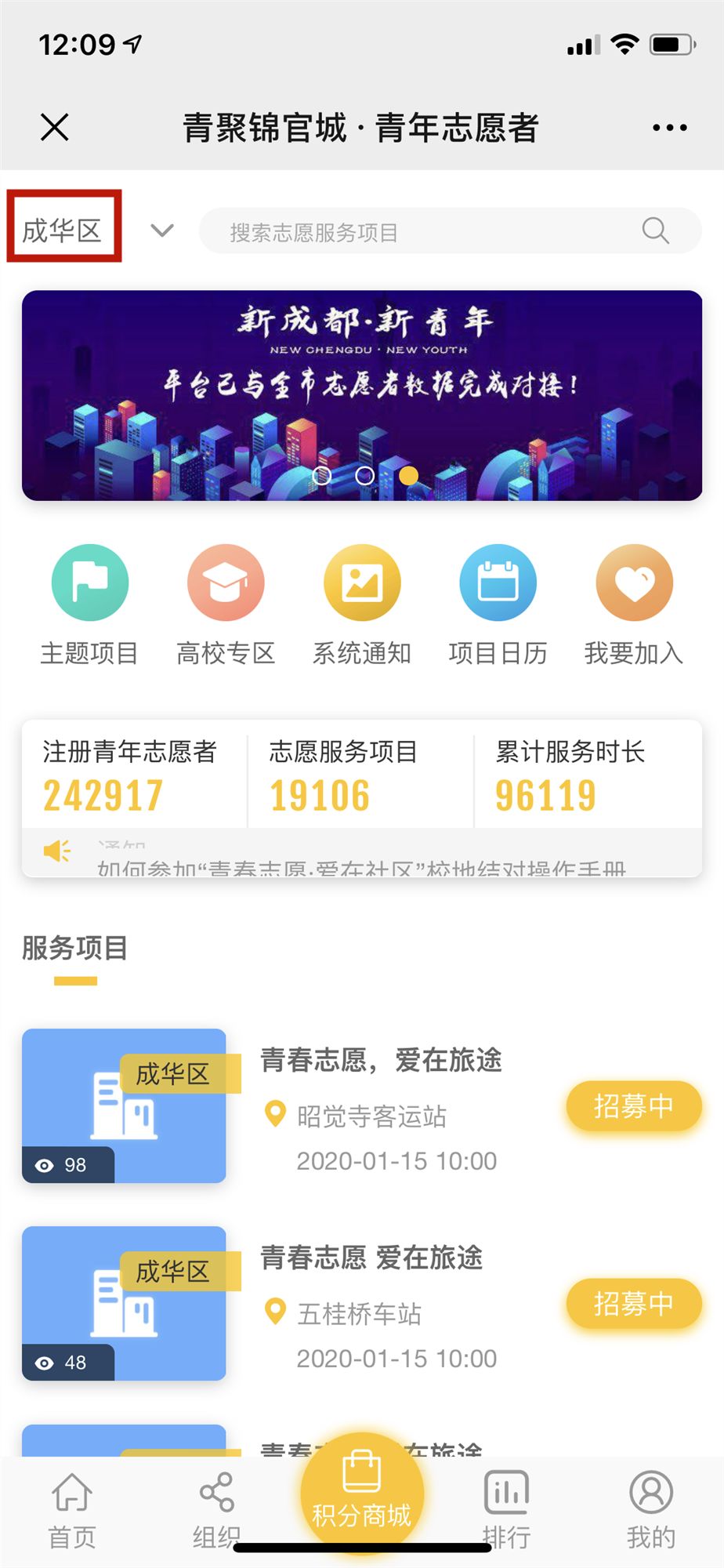Open the 积分商城 shopping bag icon
Image resolution: width=724 pixels, height=1568 pixels.
coord(362,1482)
